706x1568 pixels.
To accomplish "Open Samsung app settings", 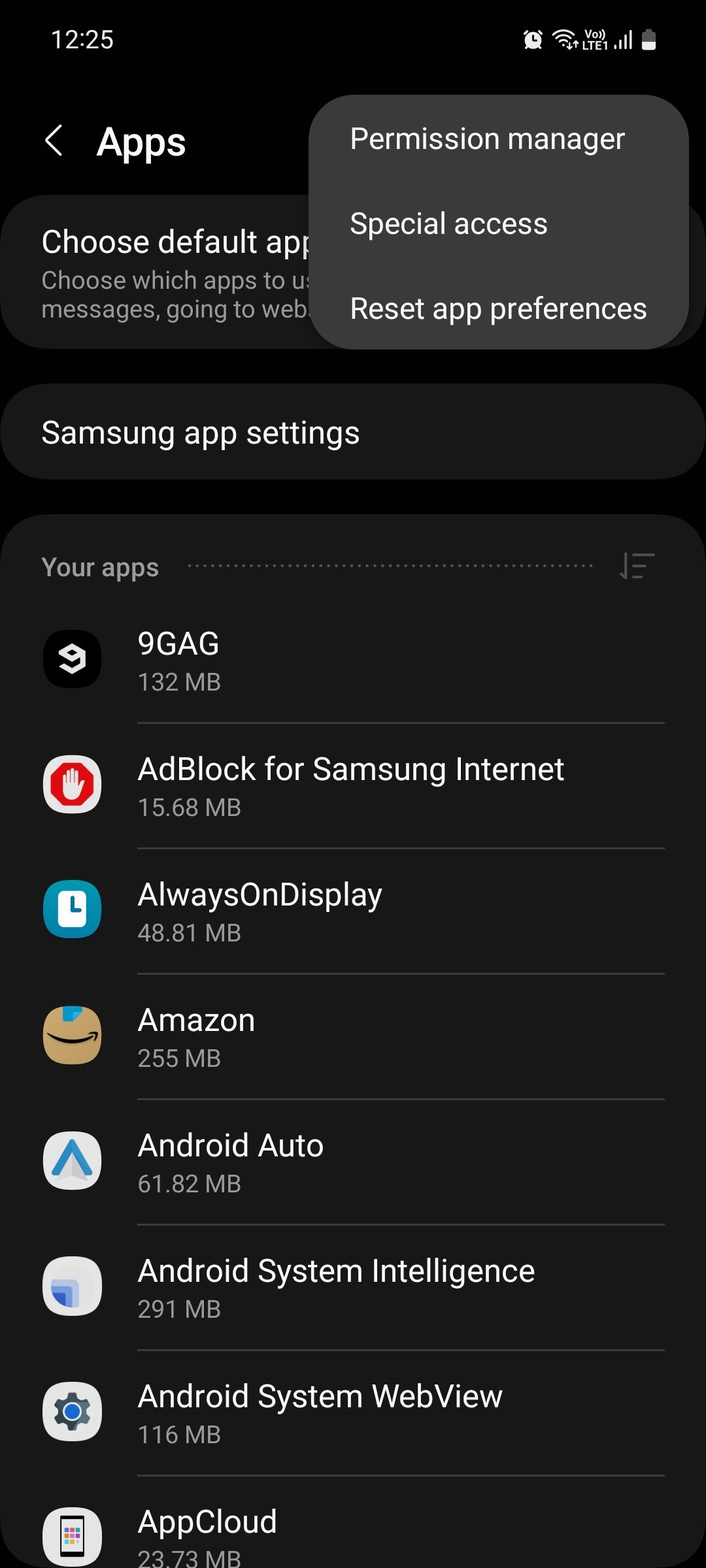I will 353,433.
